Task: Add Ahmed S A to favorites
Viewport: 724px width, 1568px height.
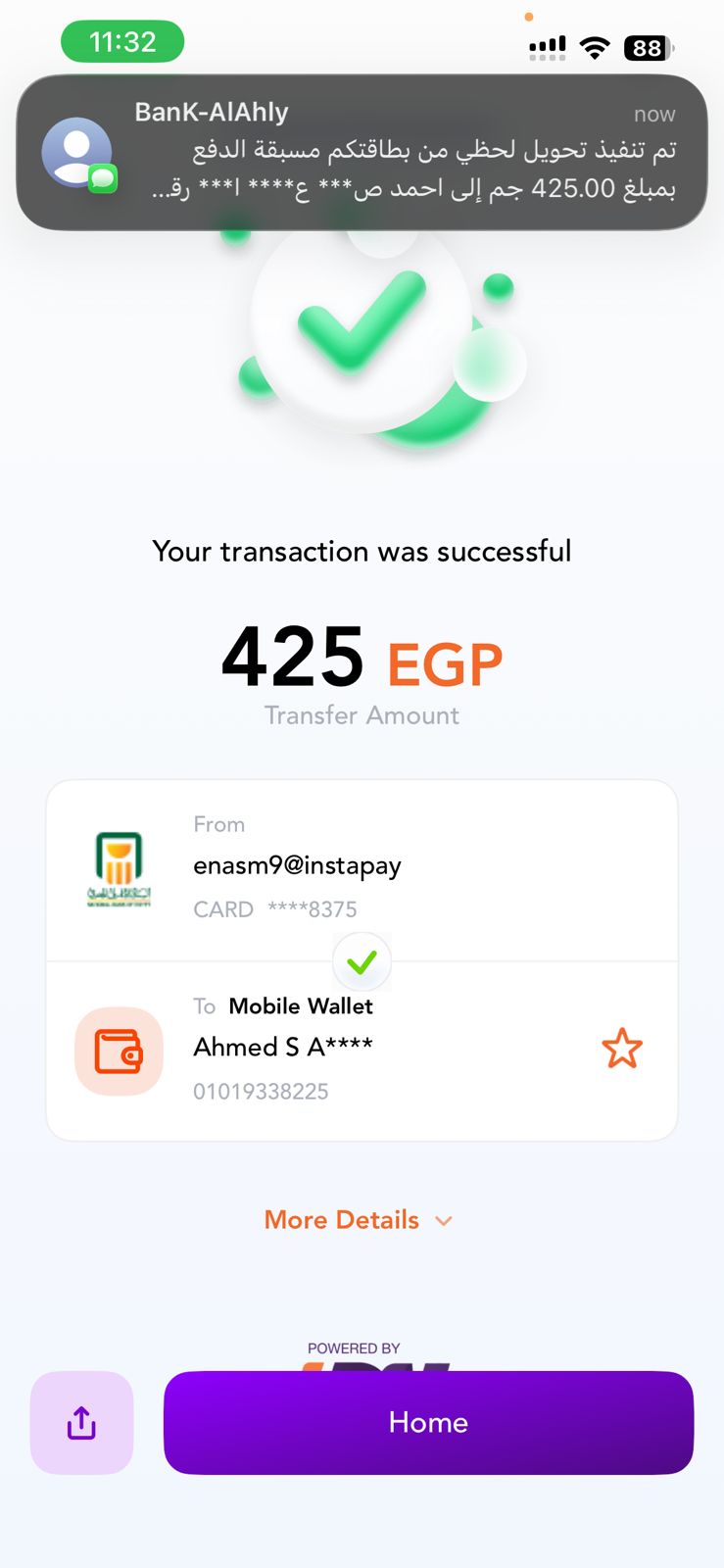Action: click(x=621, y=1049)
